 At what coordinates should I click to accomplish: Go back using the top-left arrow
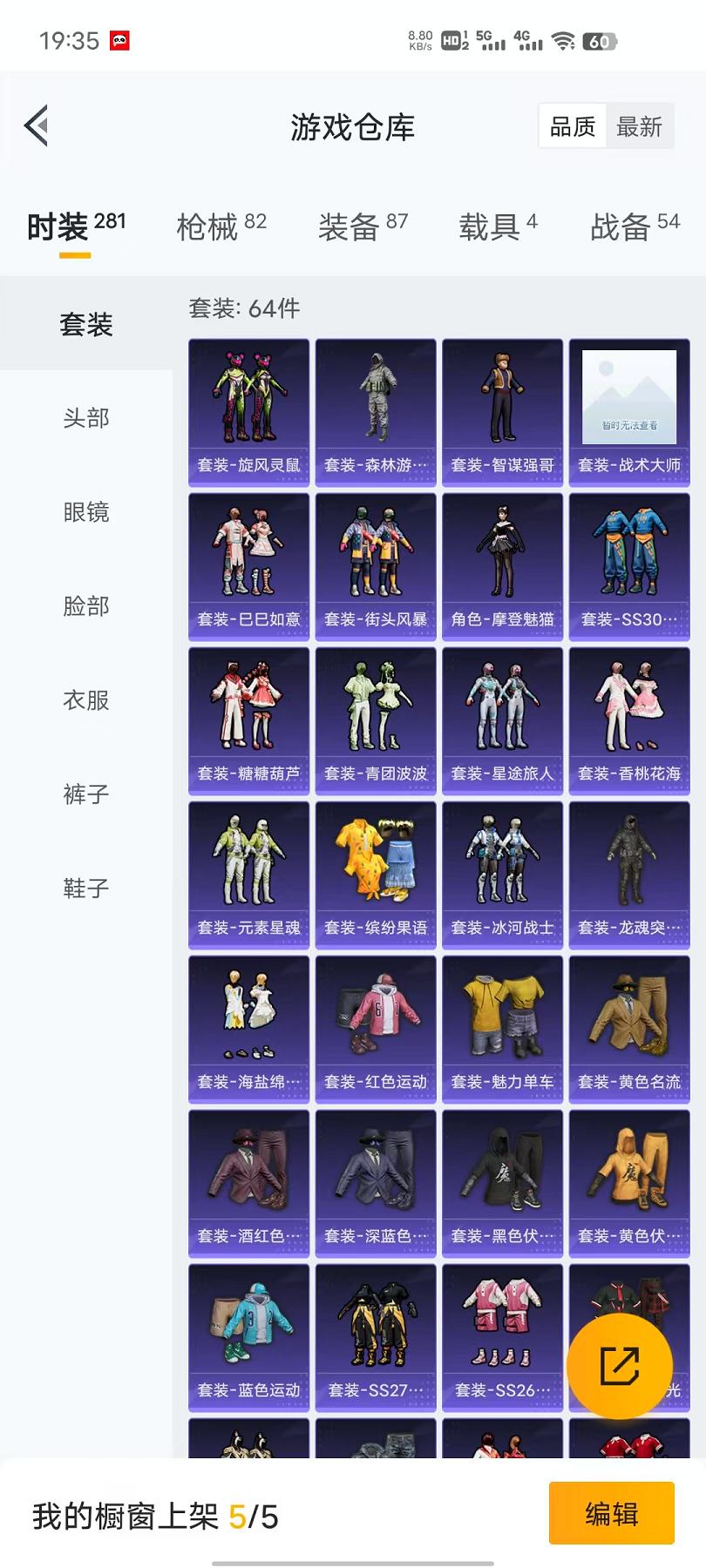pos(37,127)
